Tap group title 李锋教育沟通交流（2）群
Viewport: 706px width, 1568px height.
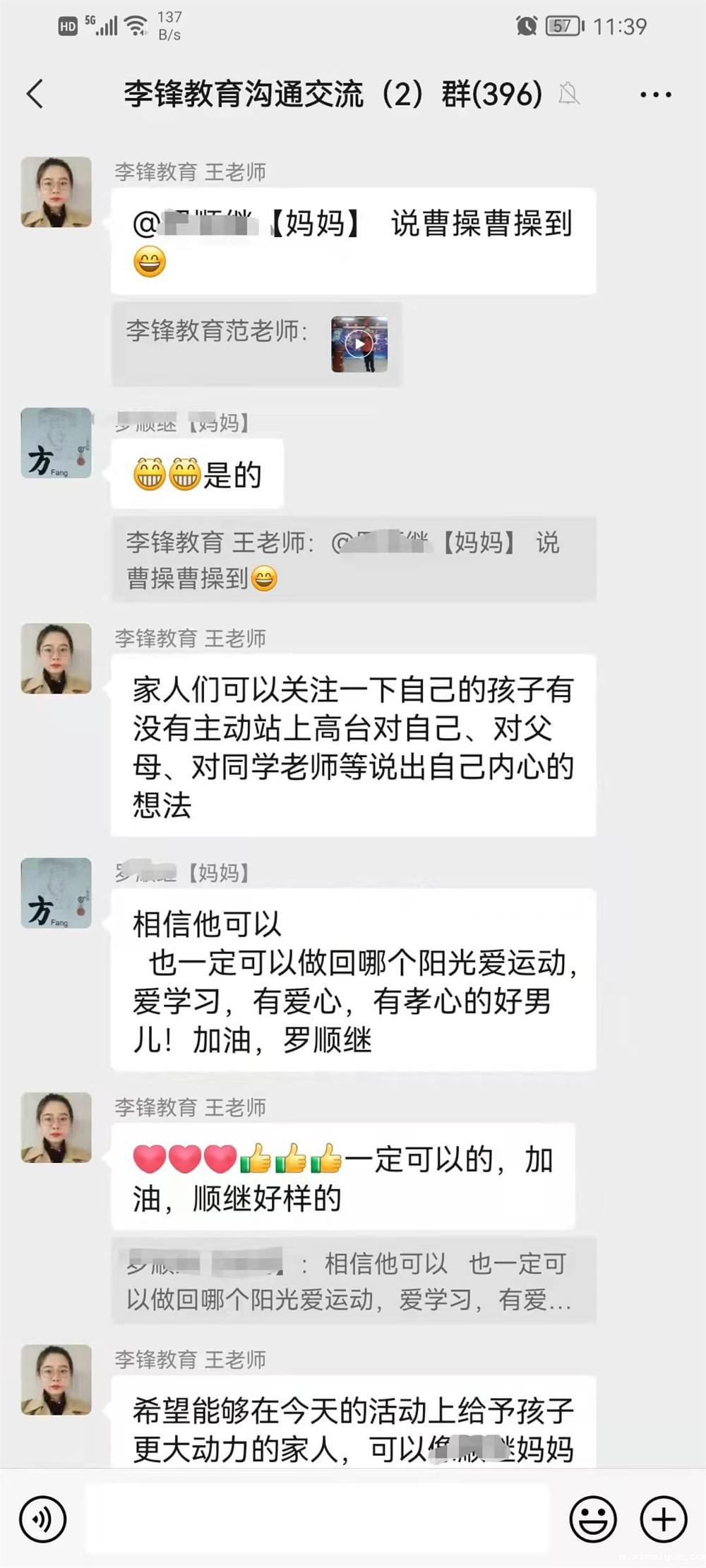tap(332, 92)
